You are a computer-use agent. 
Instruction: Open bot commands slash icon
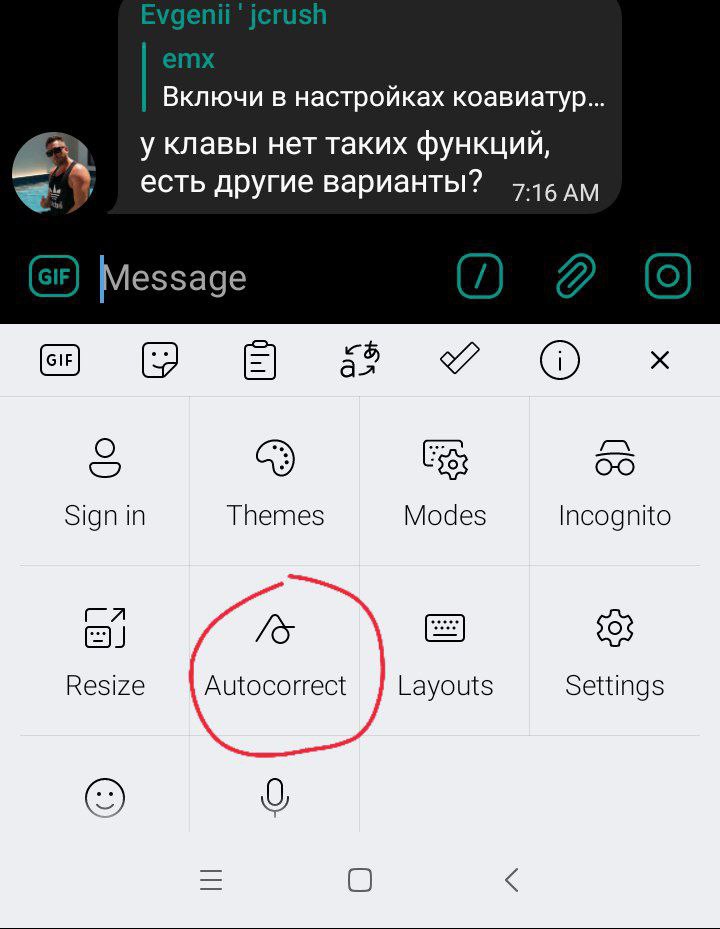(x=480, y=276)
